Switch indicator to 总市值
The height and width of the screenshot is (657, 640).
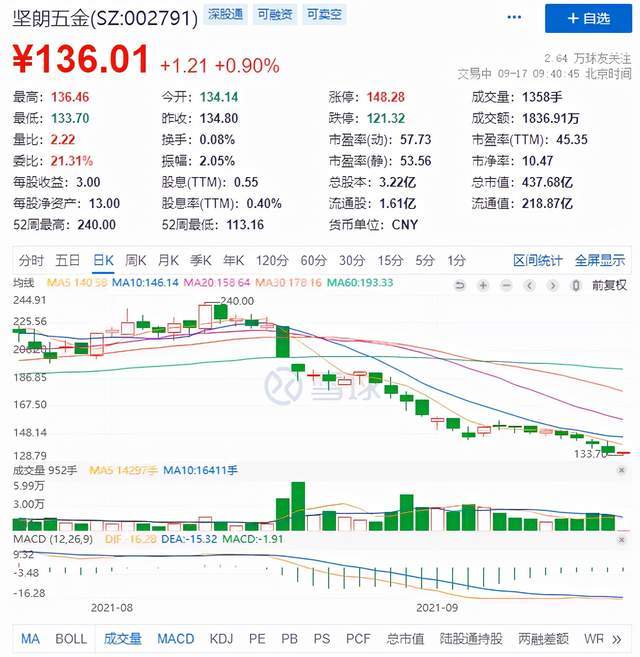click(x=405, y=638)
